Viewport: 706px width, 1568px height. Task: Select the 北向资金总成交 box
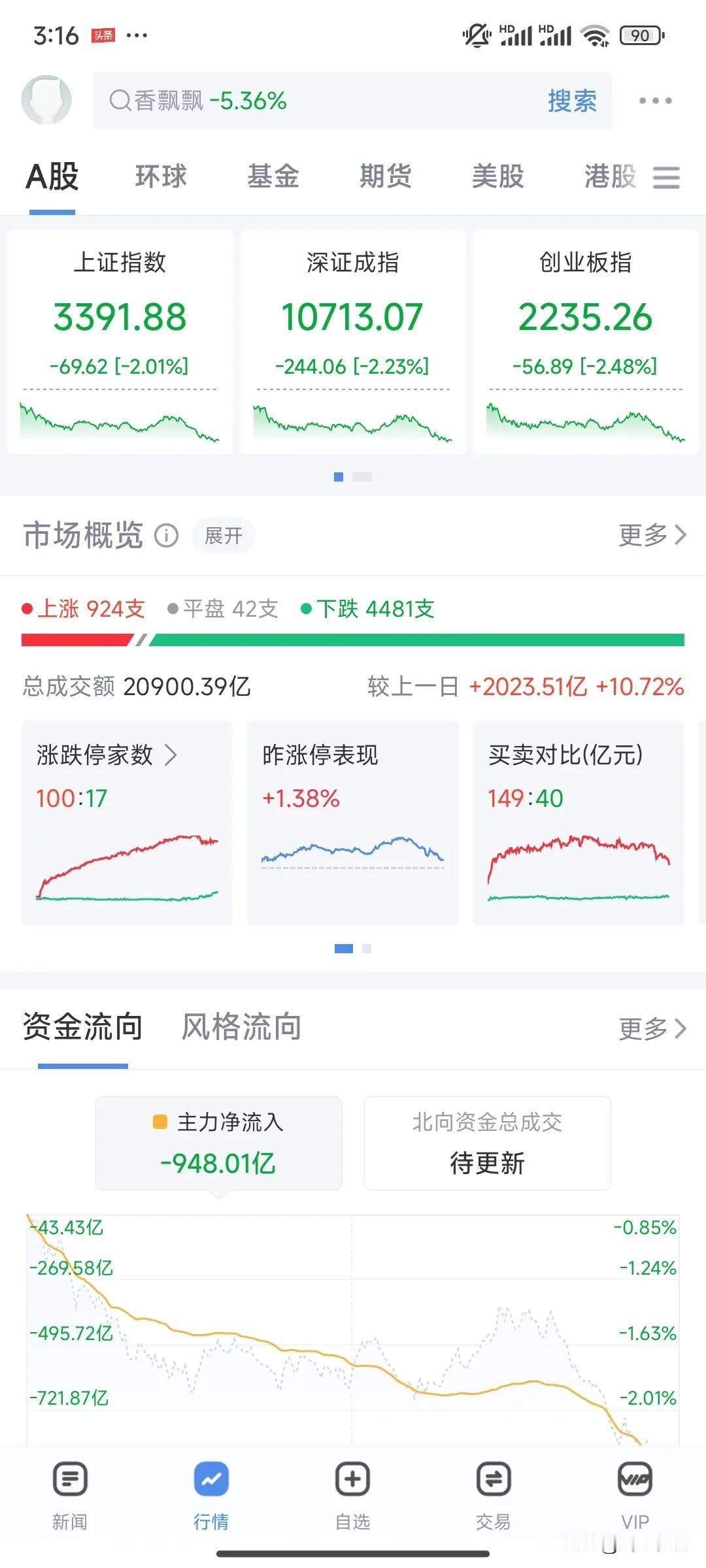(x=488, y=1143)
